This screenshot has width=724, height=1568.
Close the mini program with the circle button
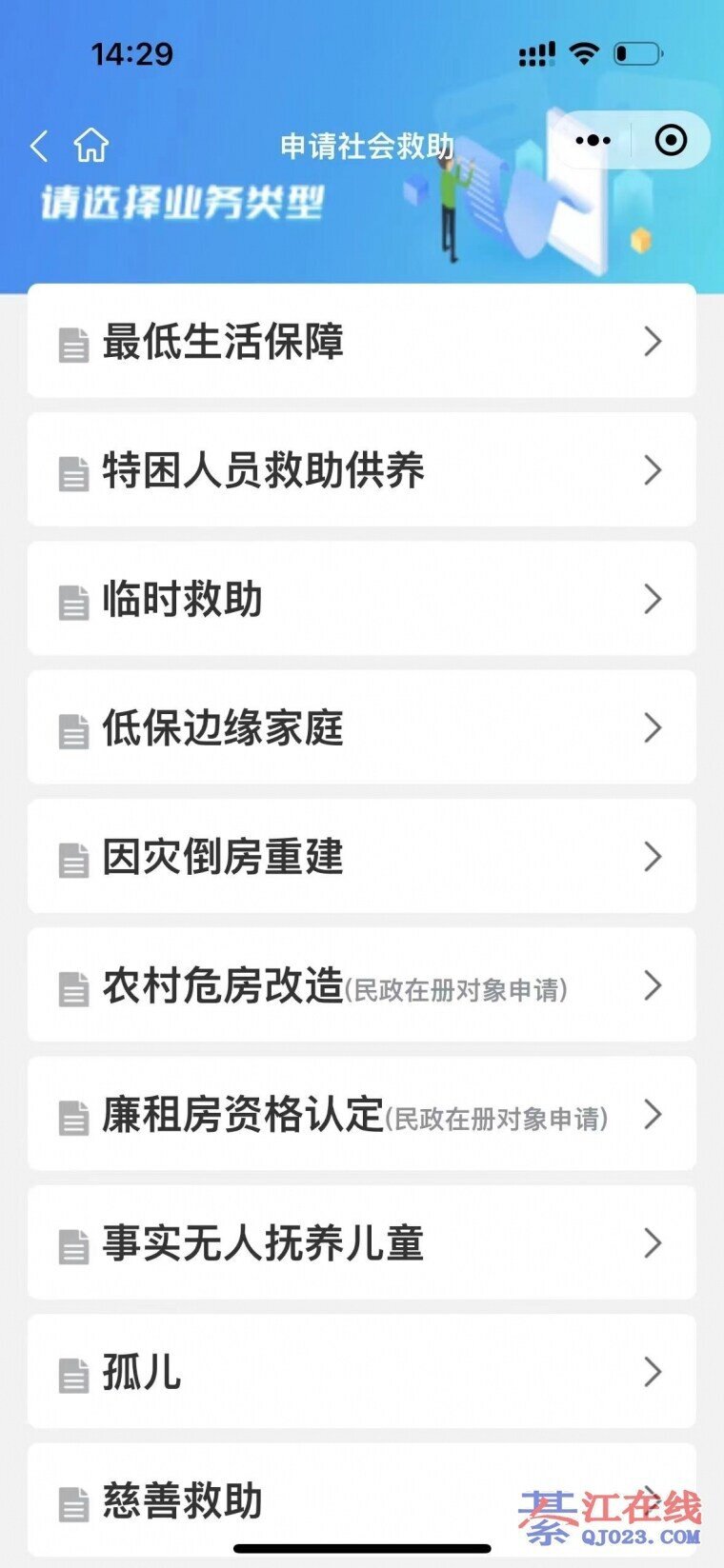(671, 141)
